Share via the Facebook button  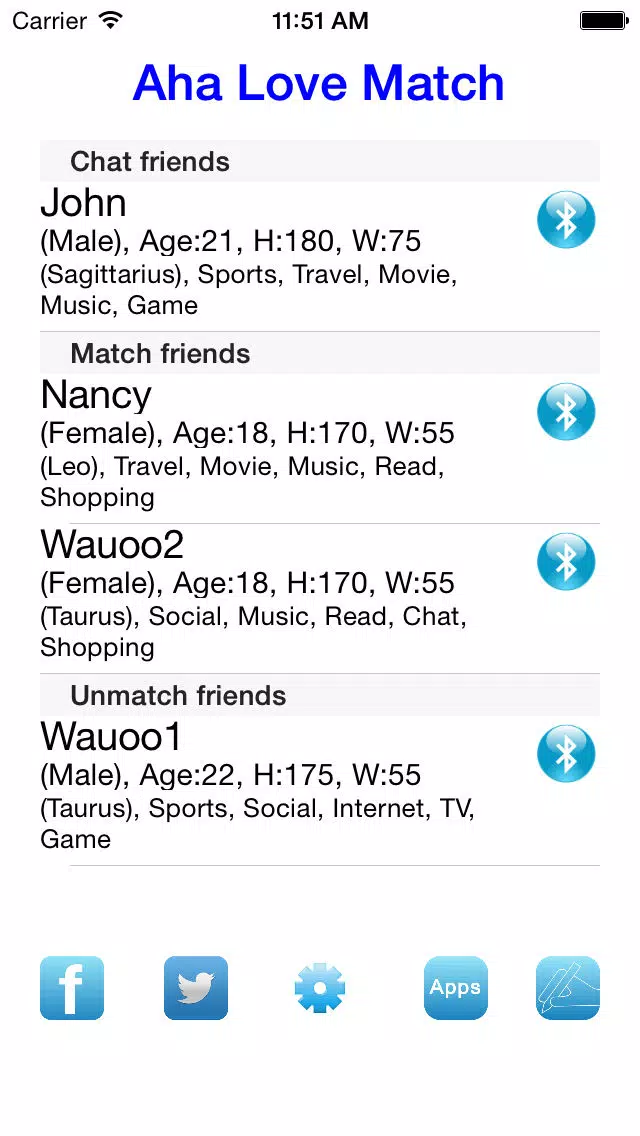(72, 987)
